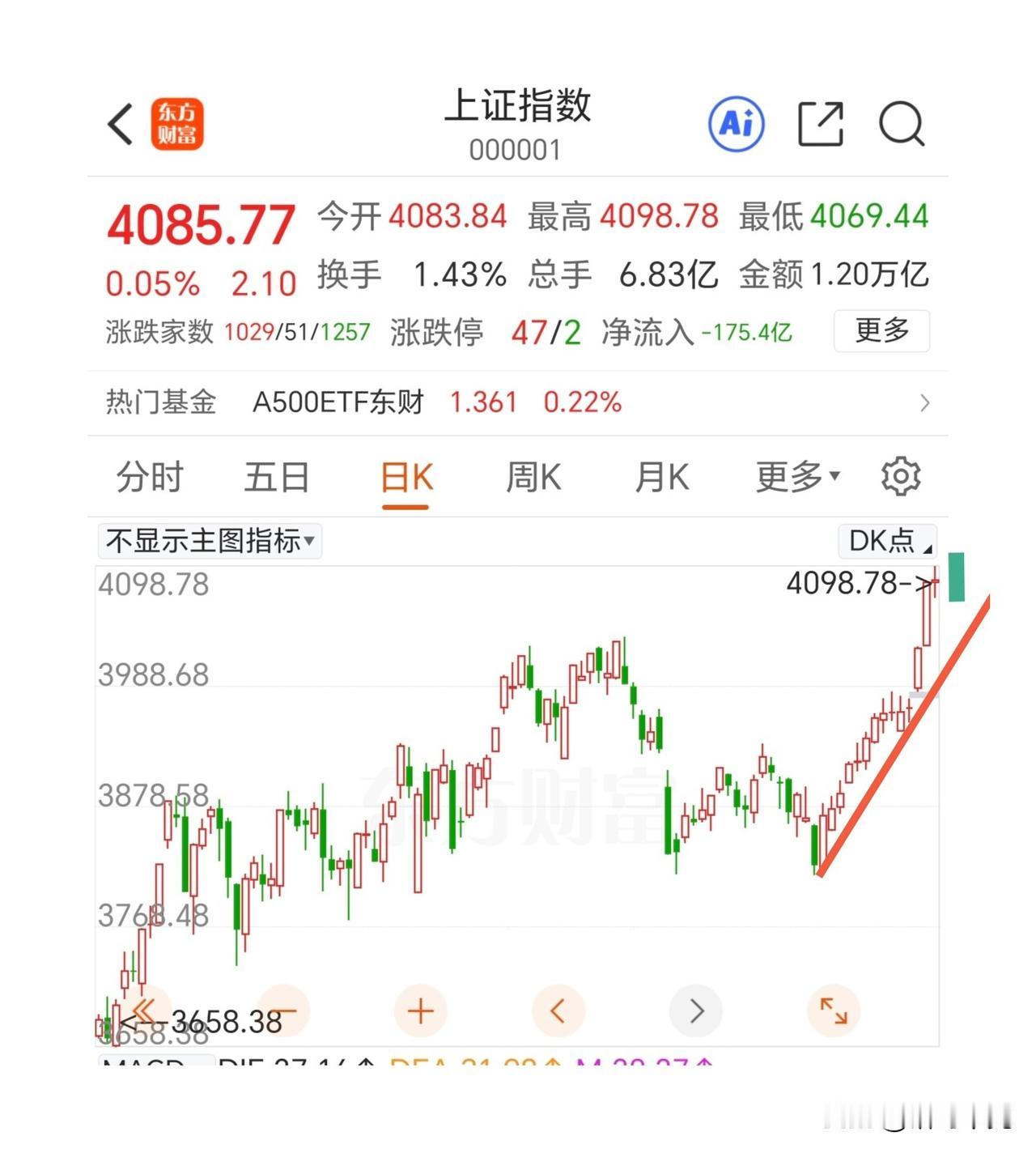Image resolution: width=1036 pixels, height=1153 pixels.
Task: Tap the 东方财富 logo icon
Action: point(177,125)
